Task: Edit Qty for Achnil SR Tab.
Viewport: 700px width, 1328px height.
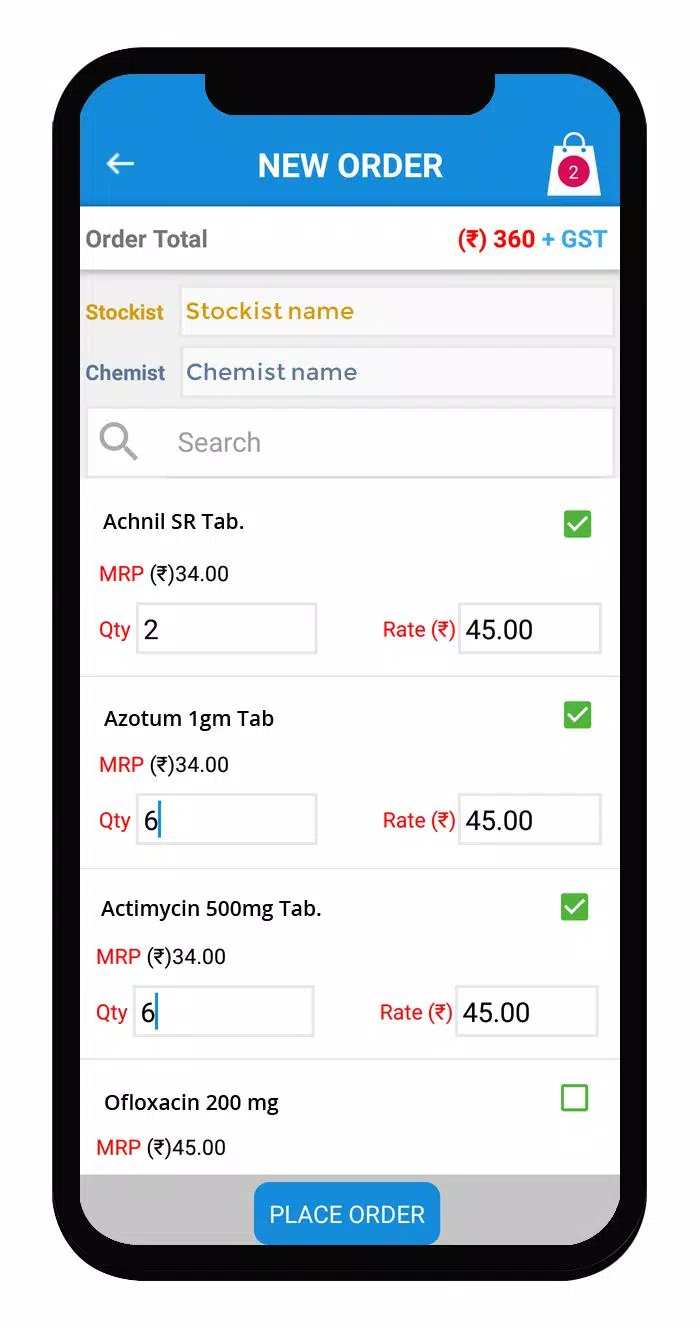Action: pyautogui.click(x=227, y=629)
